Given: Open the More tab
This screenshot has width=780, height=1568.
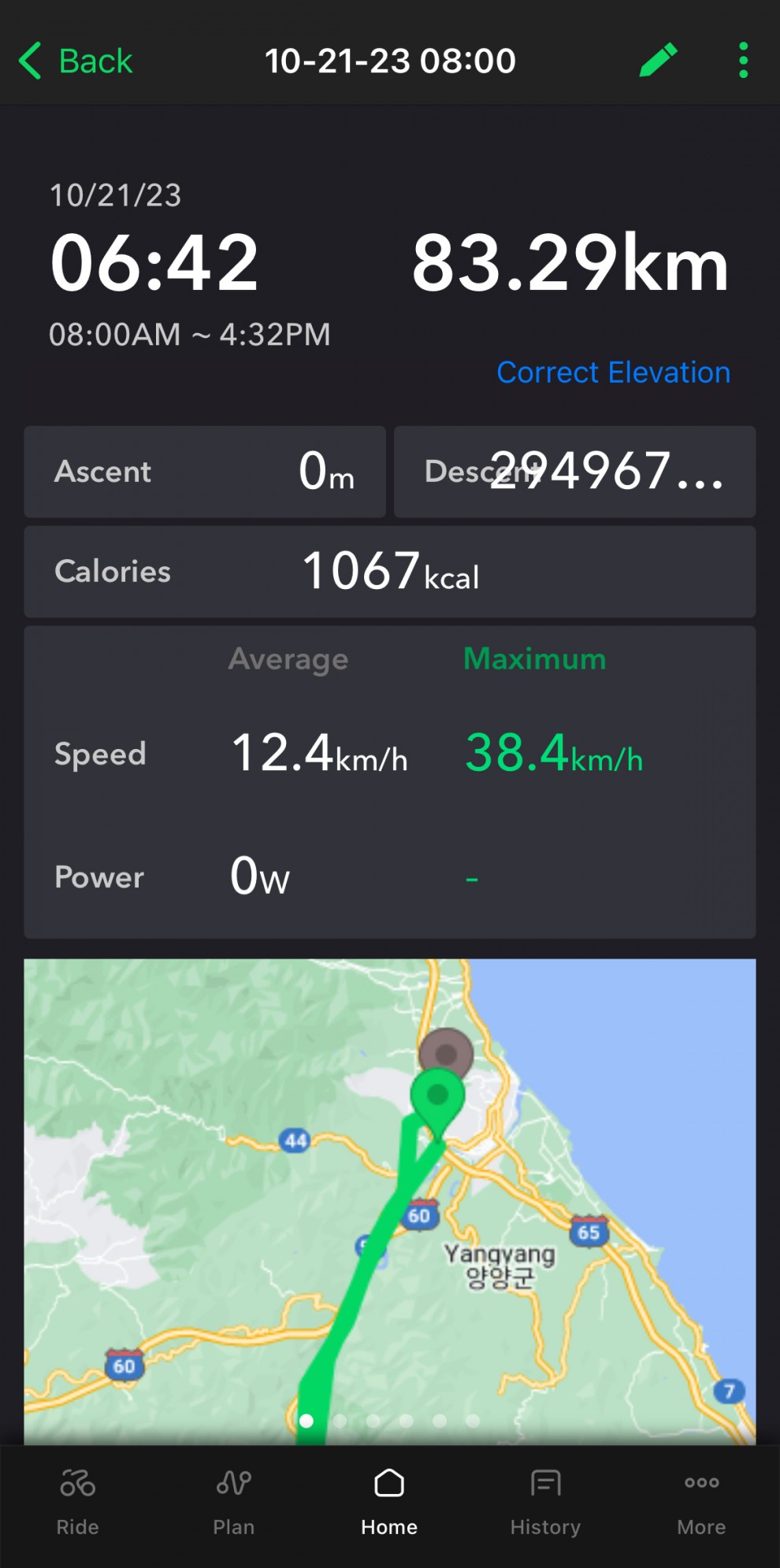Looking at the screenshot, I should [x=701, y=1503].
